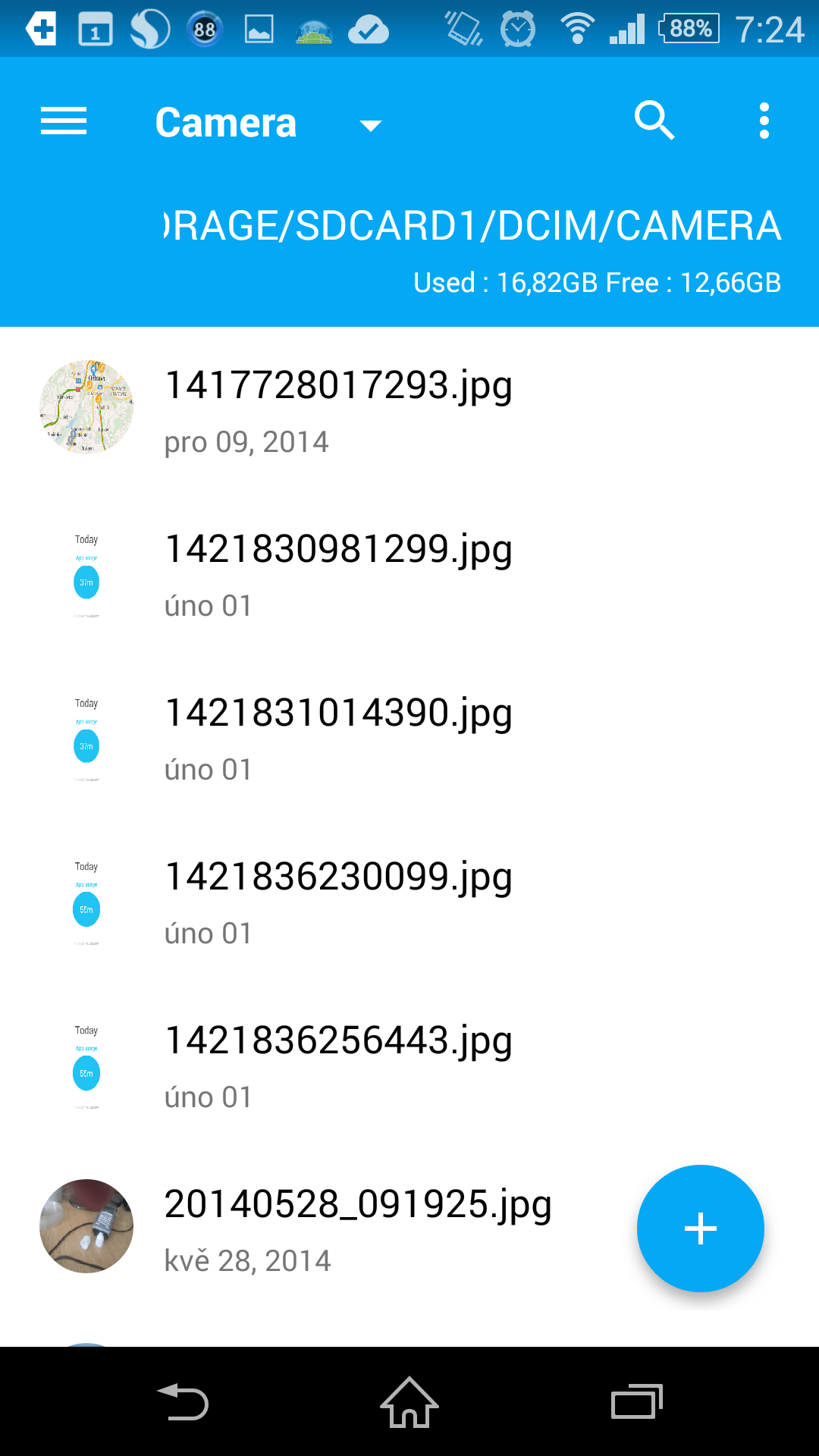Search files in this folder
This screenshot has height=1456, width=819.
(654, 121)
